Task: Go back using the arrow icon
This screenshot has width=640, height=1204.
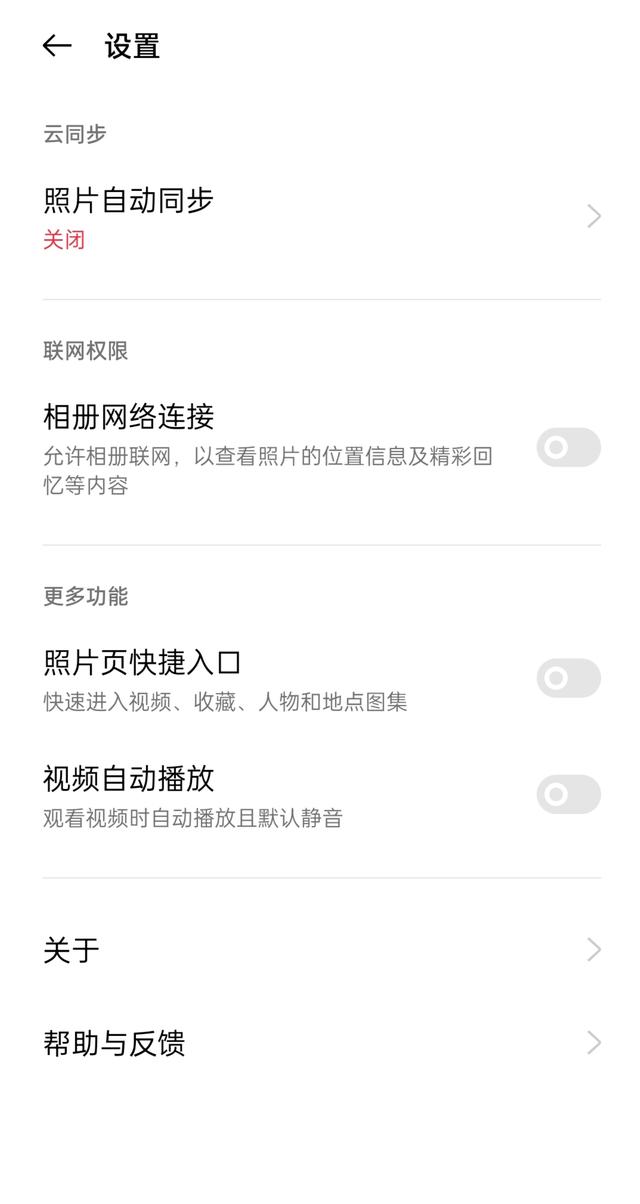Action: pos(57,46)
